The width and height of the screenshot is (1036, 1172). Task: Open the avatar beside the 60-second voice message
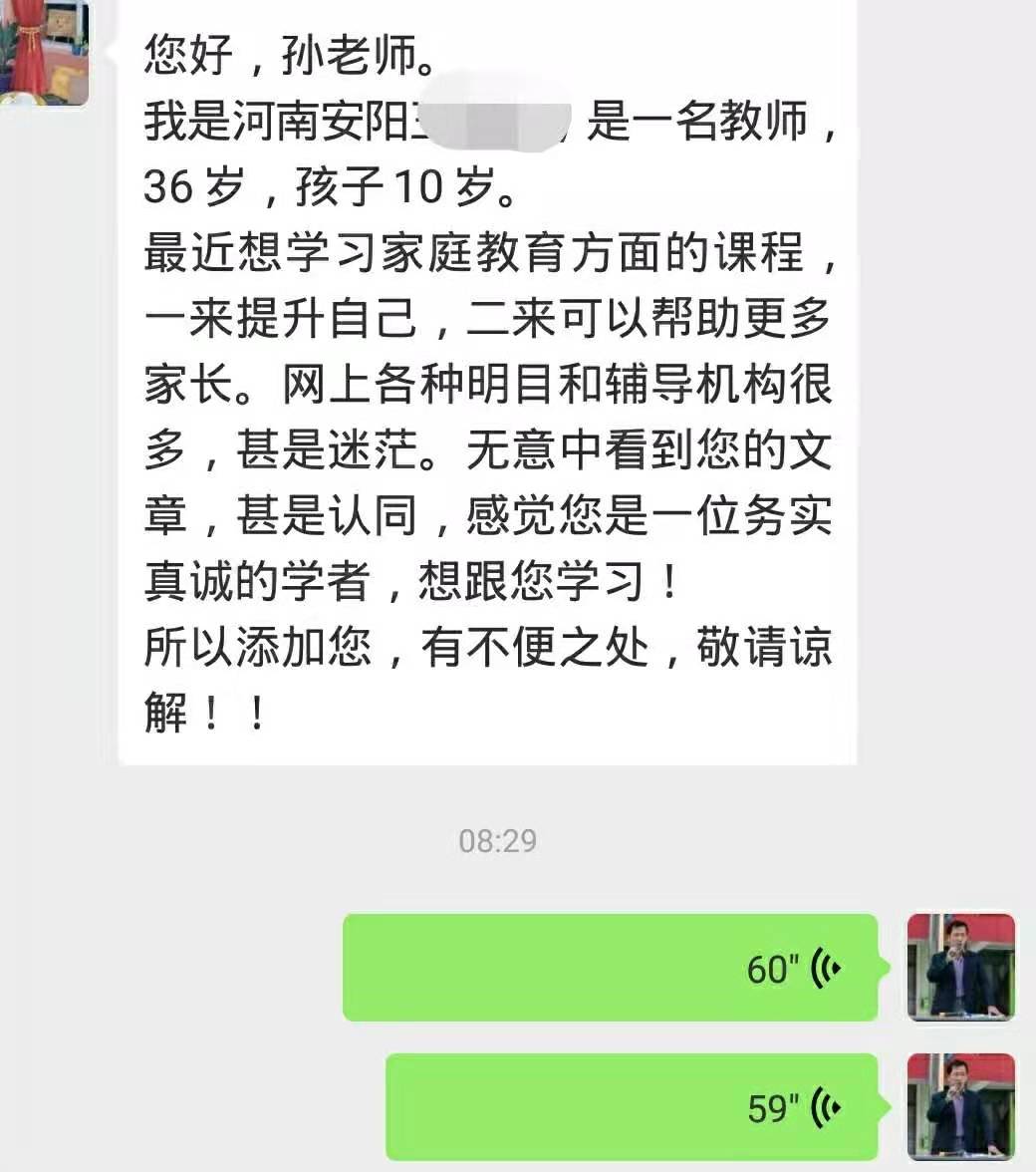coord(960,967)
